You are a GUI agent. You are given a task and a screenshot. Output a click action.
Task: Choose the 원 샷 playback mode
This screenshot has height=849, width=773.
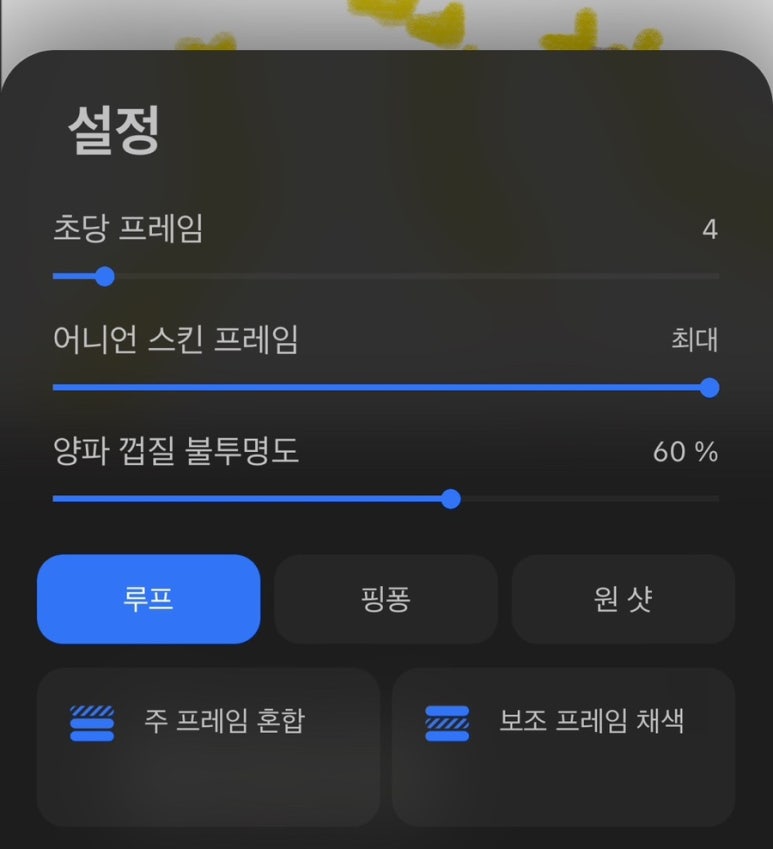click(x=622, y=599)
